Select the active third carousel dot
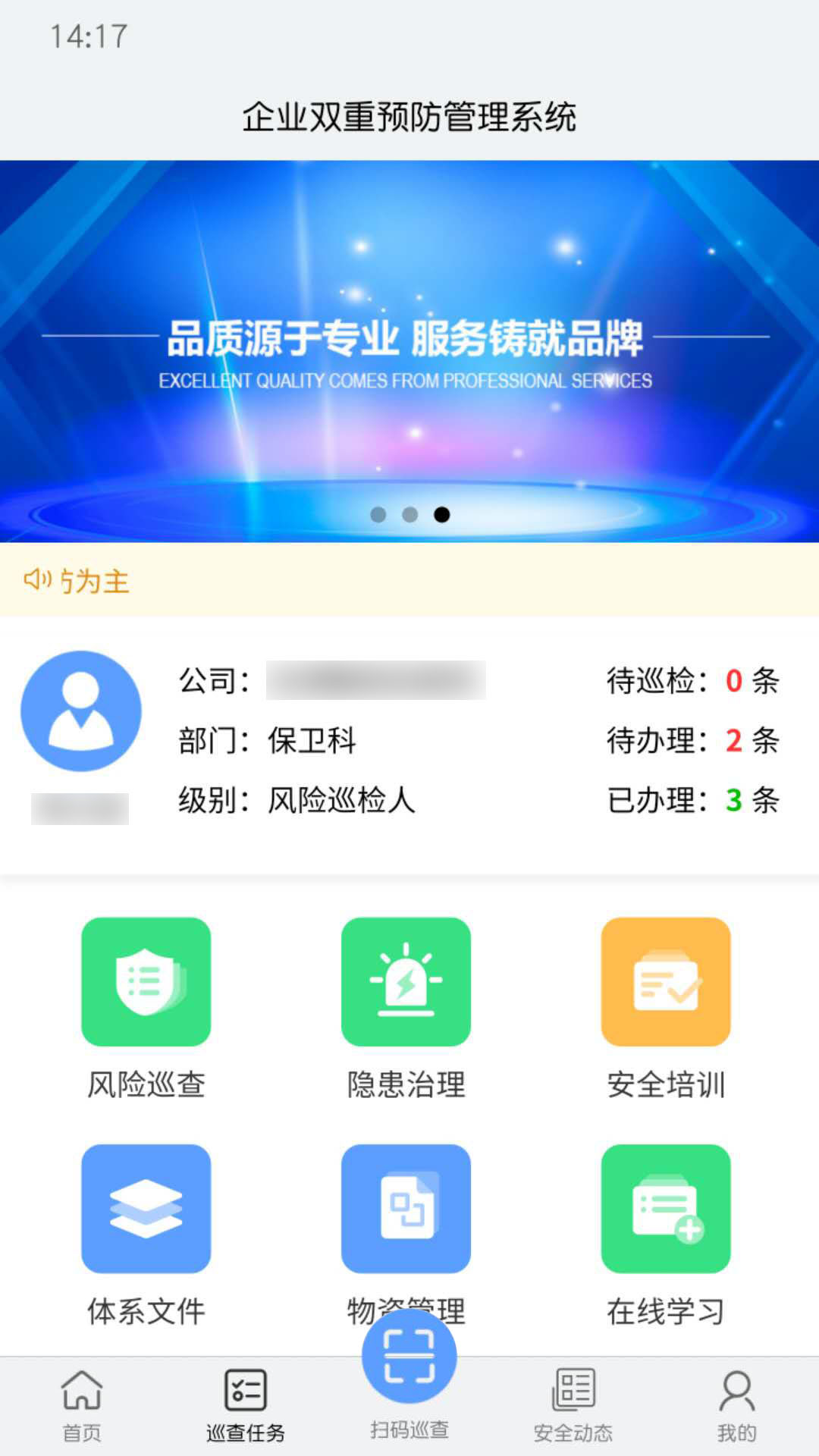Image resolution: width=819 pixels, height=1456 pixels. point(442,515)
